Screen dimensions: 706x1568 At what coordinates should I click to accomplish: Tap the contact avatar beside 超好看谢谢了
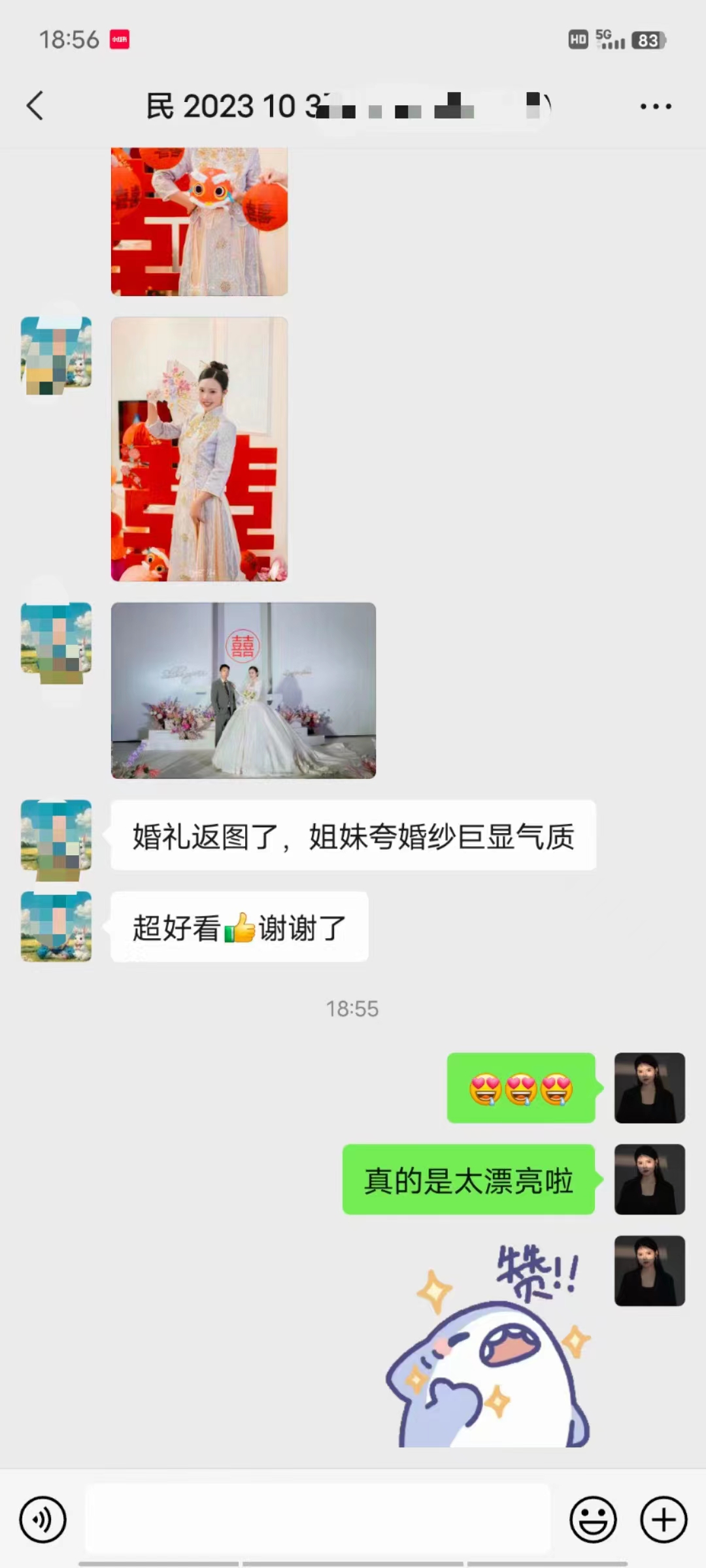click(x=56, y=926)
